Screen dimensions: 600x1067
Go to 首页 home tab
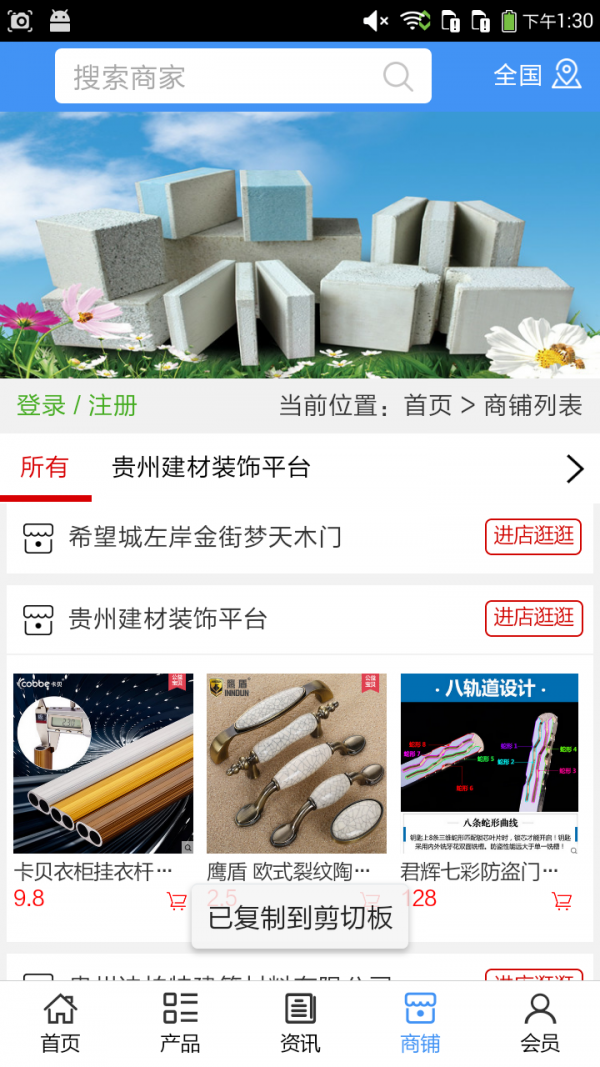(60, 1023)
